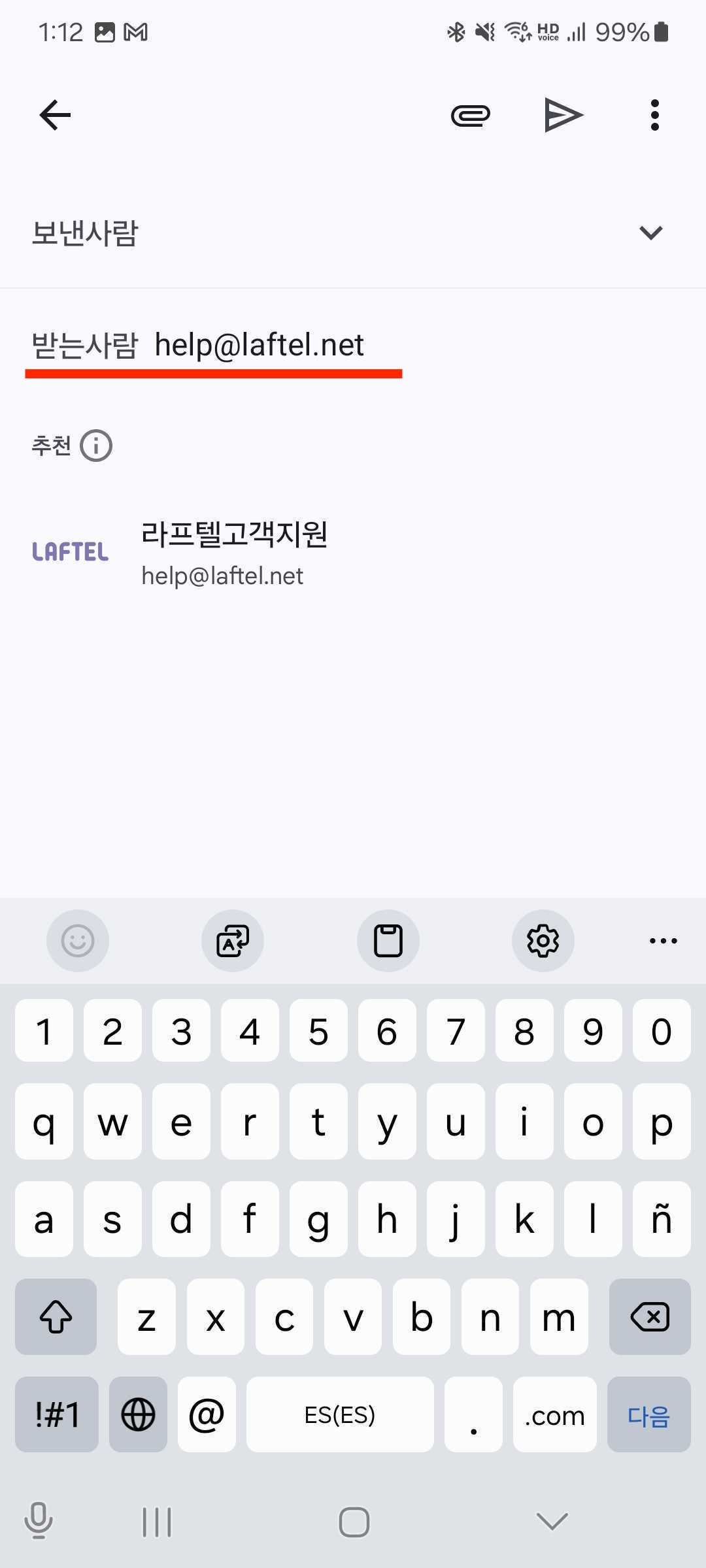Tap the 받는사람 recipient field
Viewport: 706px width, 1568px height.
pos(392,344)
